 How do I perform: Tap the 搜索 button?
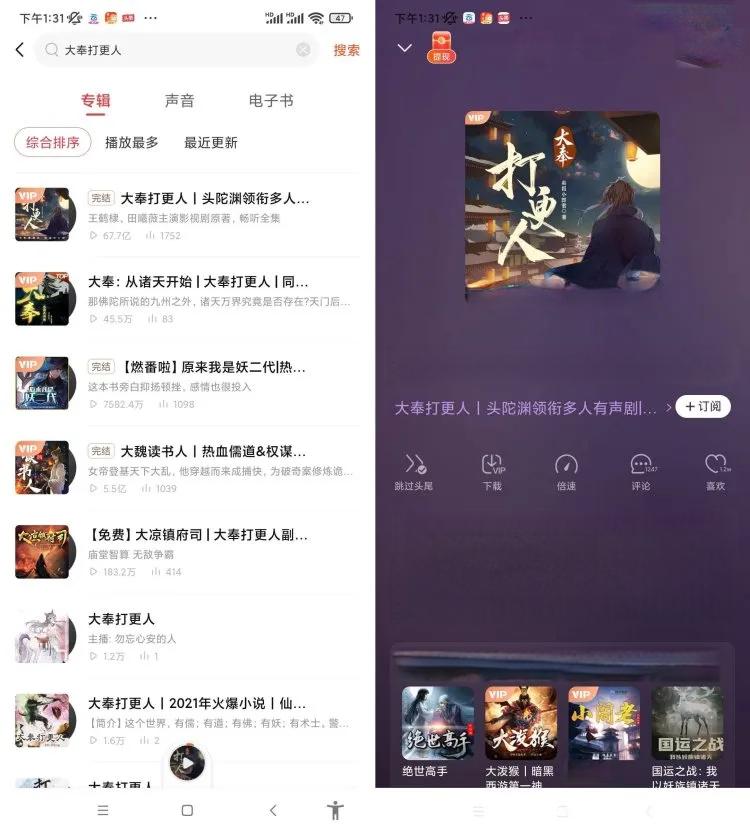(346, 50)
